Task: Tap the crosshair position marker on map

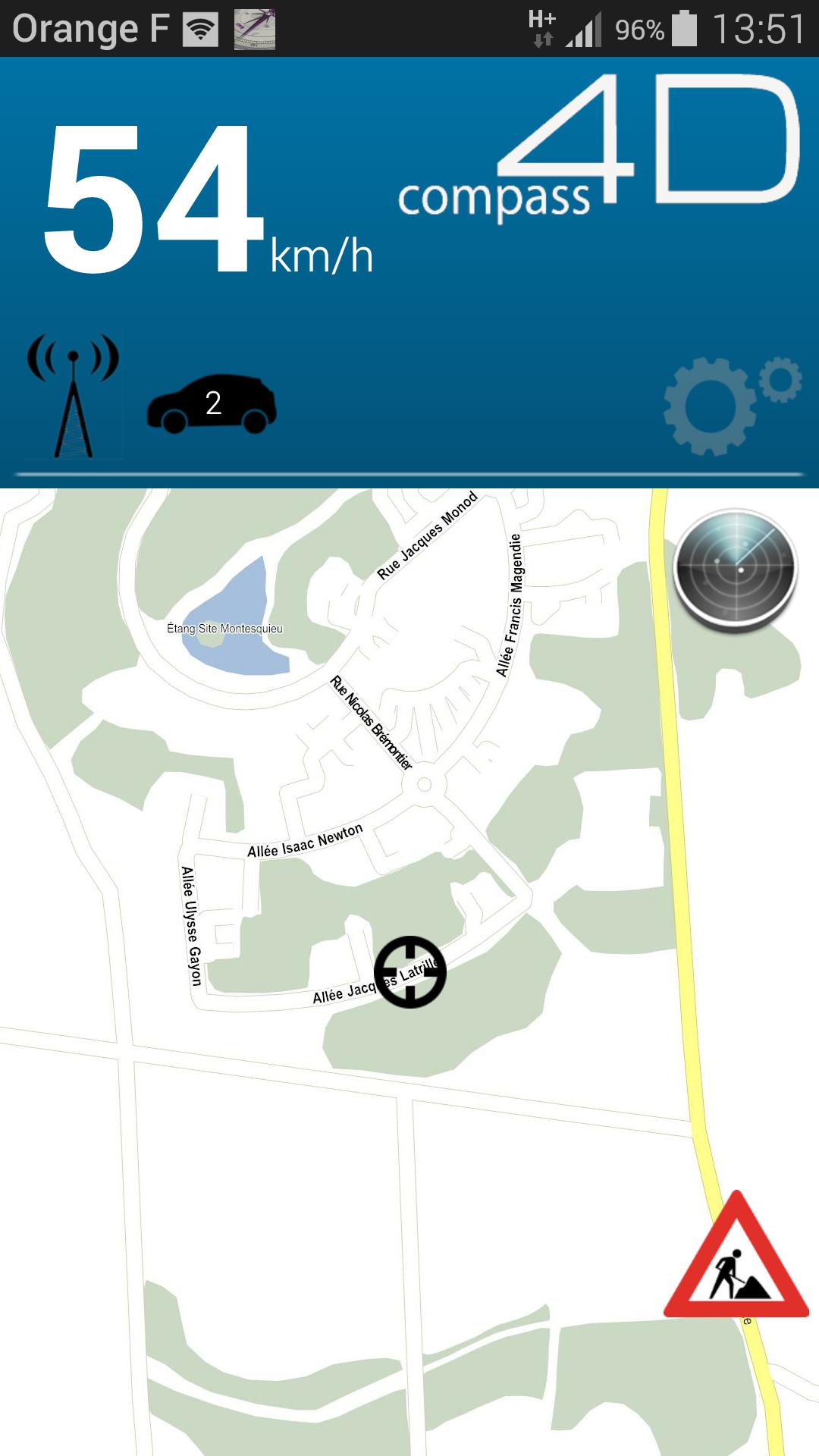Action: (410, 972)
